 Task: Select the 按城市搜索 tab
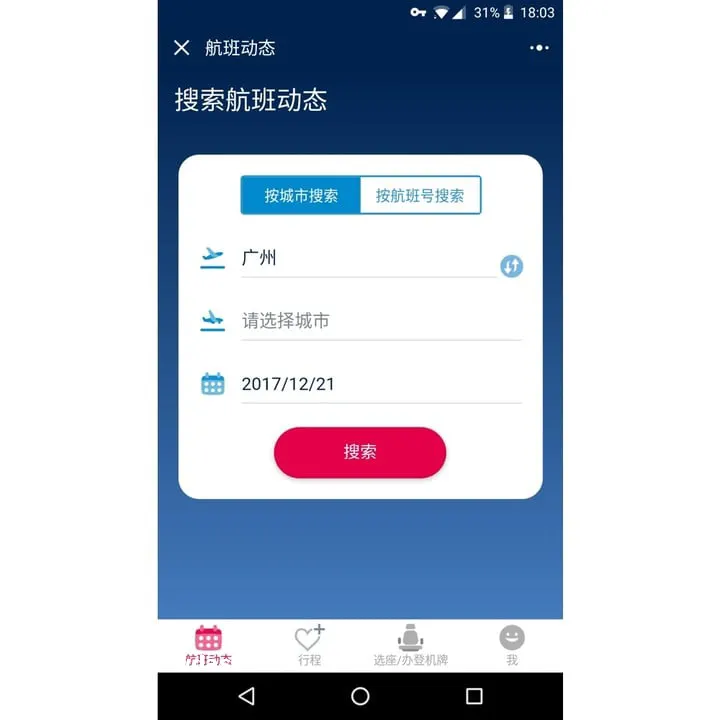click(x=301, y=196)
